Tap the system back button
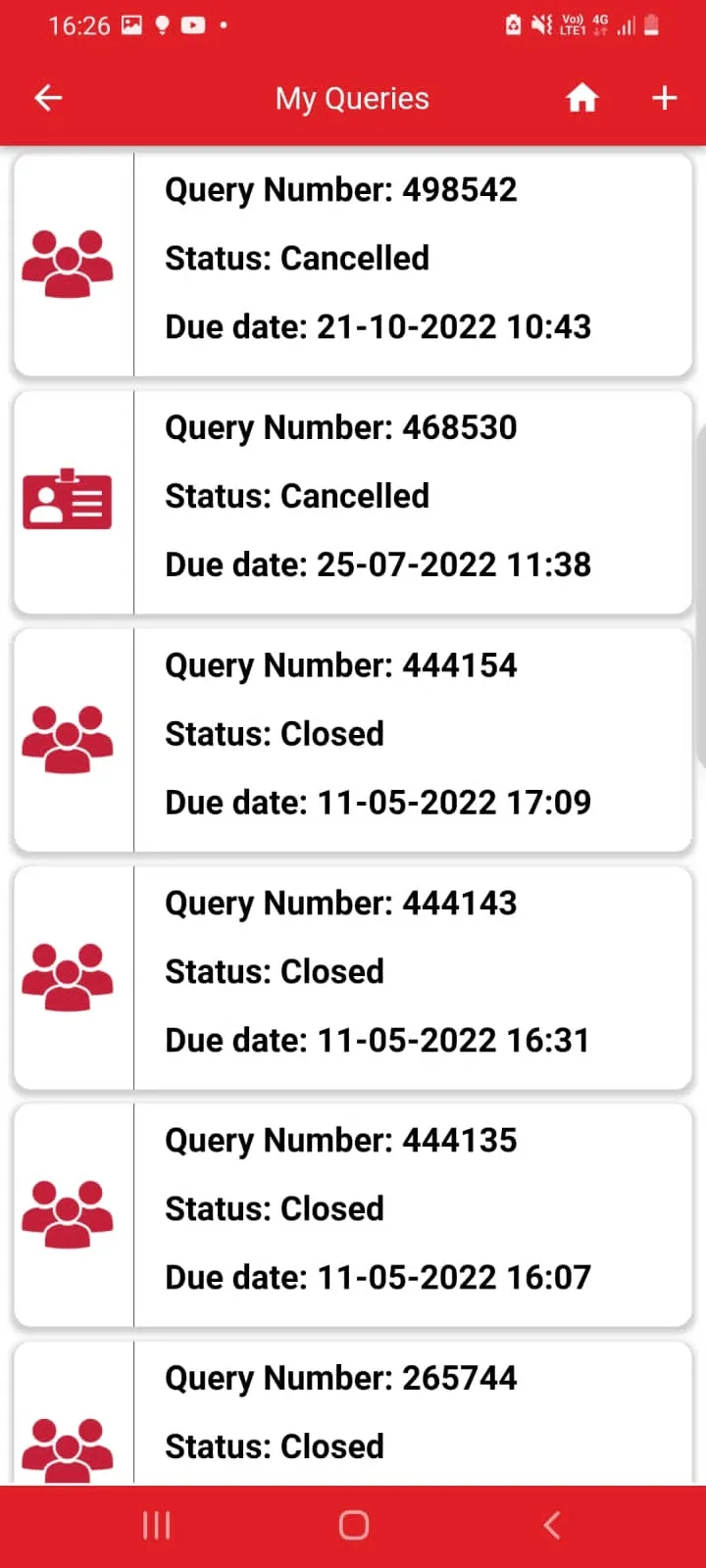 [x=552, y=1525]
